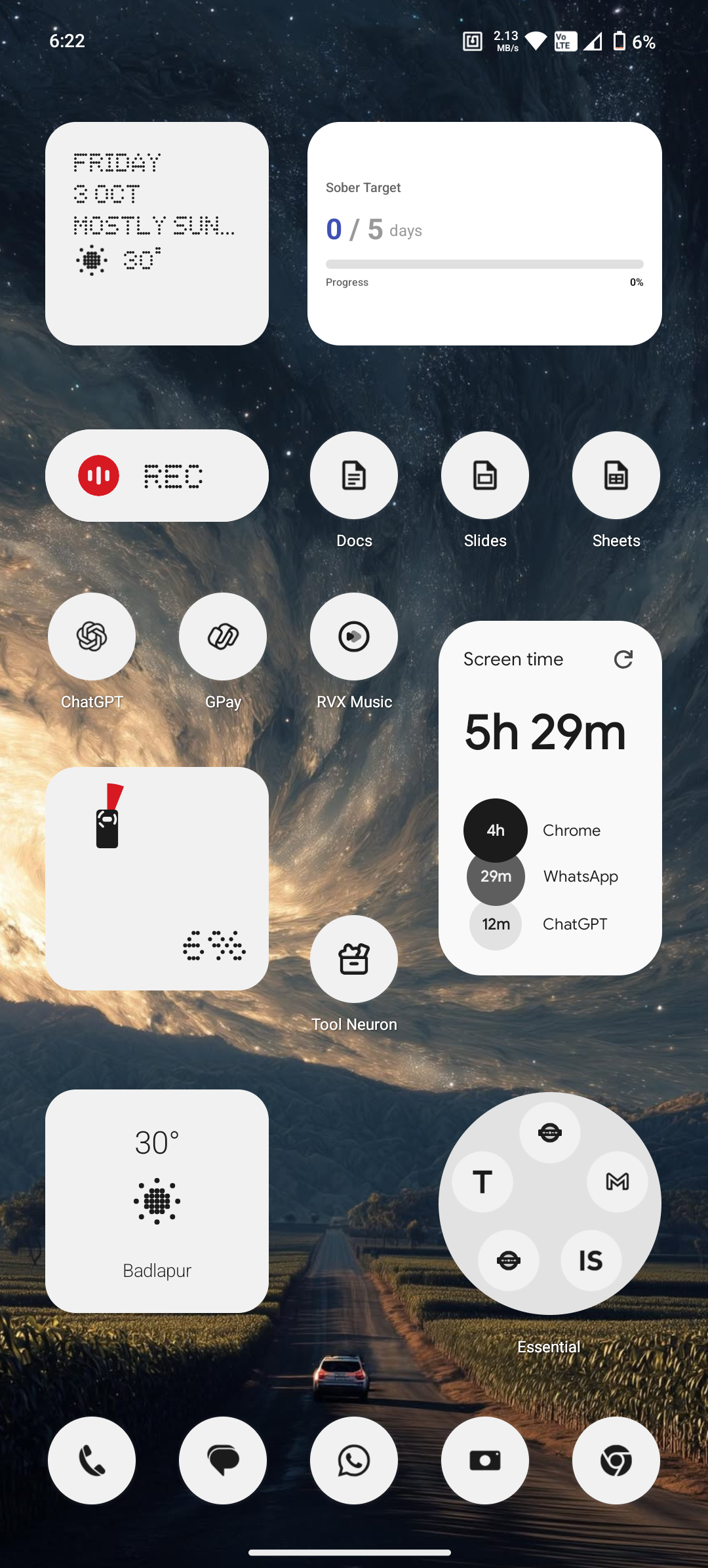Screen dimensions: 708x1568
Task: Open the Sheets app
Action: [x=616, y=476]
